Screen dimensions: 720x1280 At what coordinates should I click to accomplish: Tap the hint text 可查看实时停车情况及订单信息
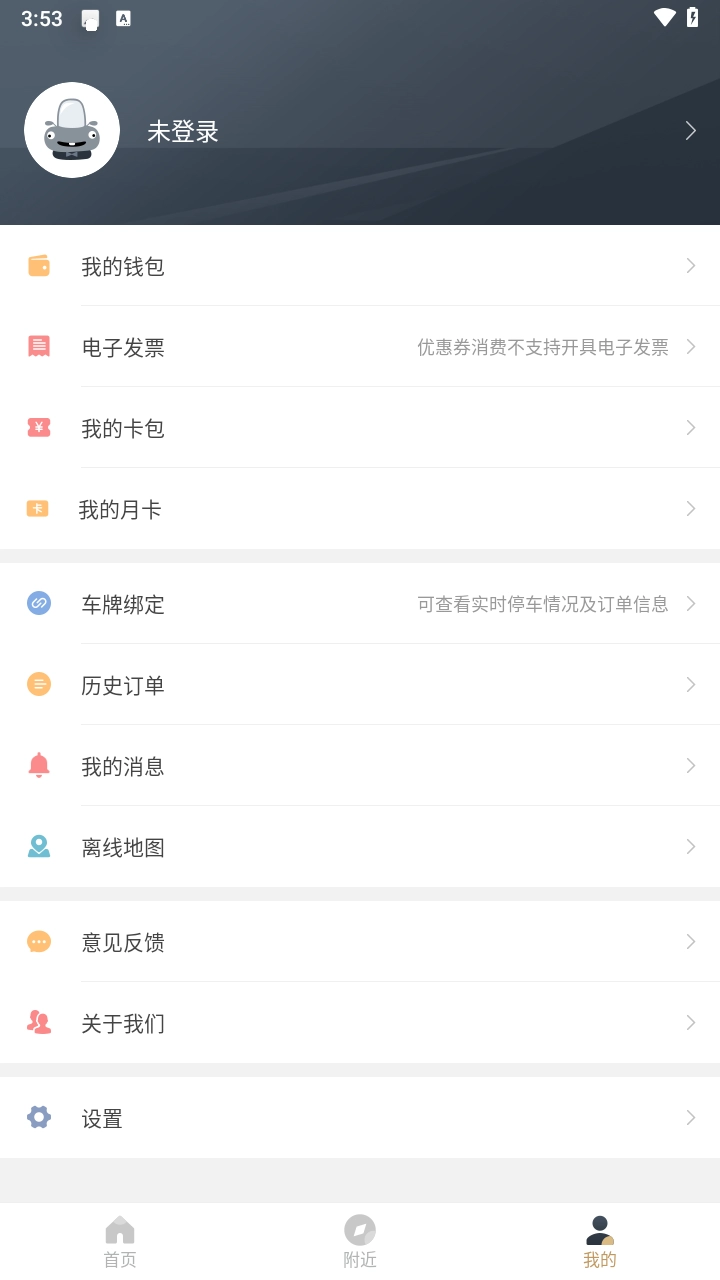click(x=540, y=604)
